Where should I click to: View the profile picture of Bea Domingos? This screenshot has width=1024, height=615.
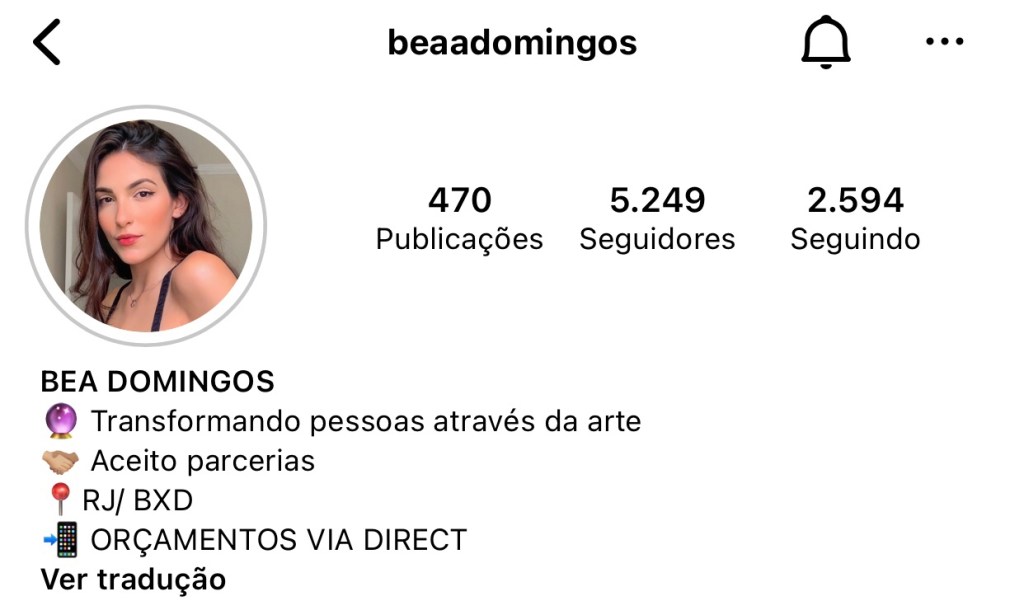pos(146,226)
